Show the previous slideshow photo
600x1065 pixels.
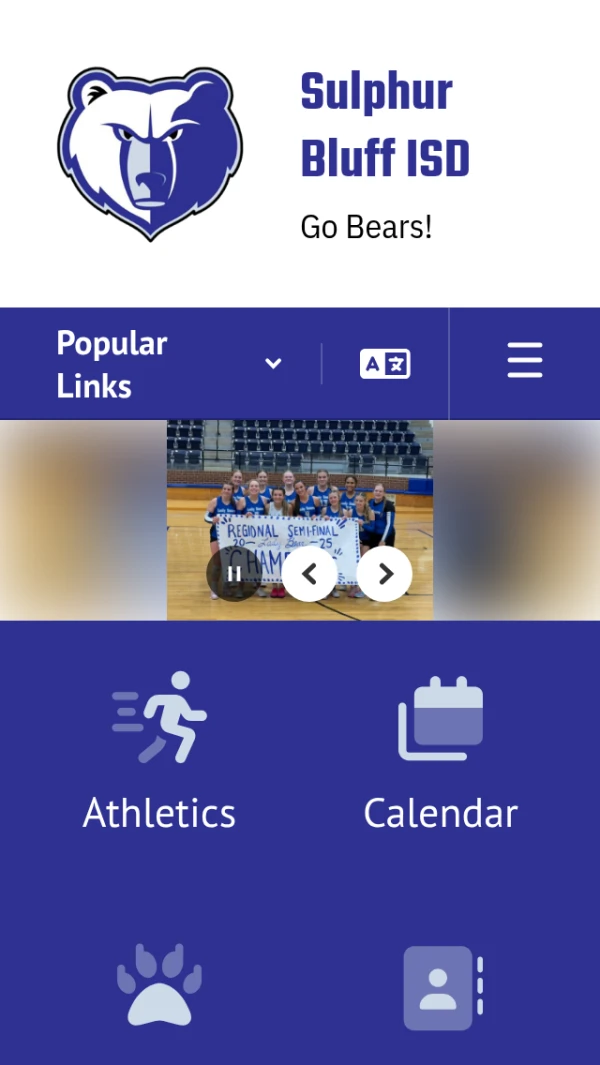(x=309, y=574)
